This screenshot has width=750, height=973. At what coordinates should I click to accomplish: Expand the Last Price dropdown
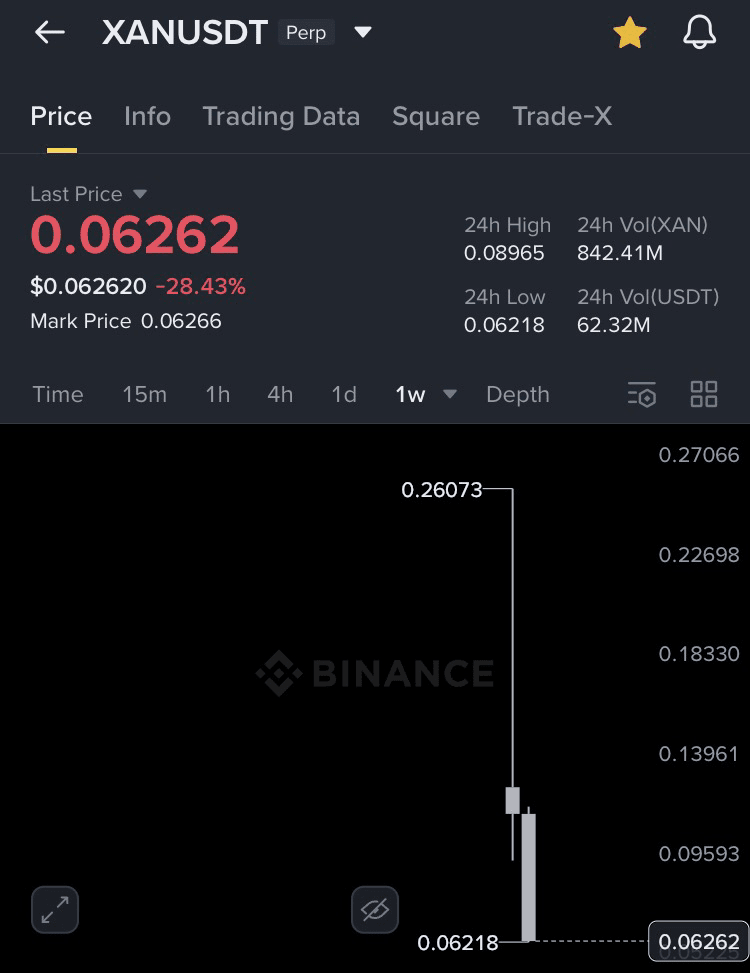click(x=140, y=194)
